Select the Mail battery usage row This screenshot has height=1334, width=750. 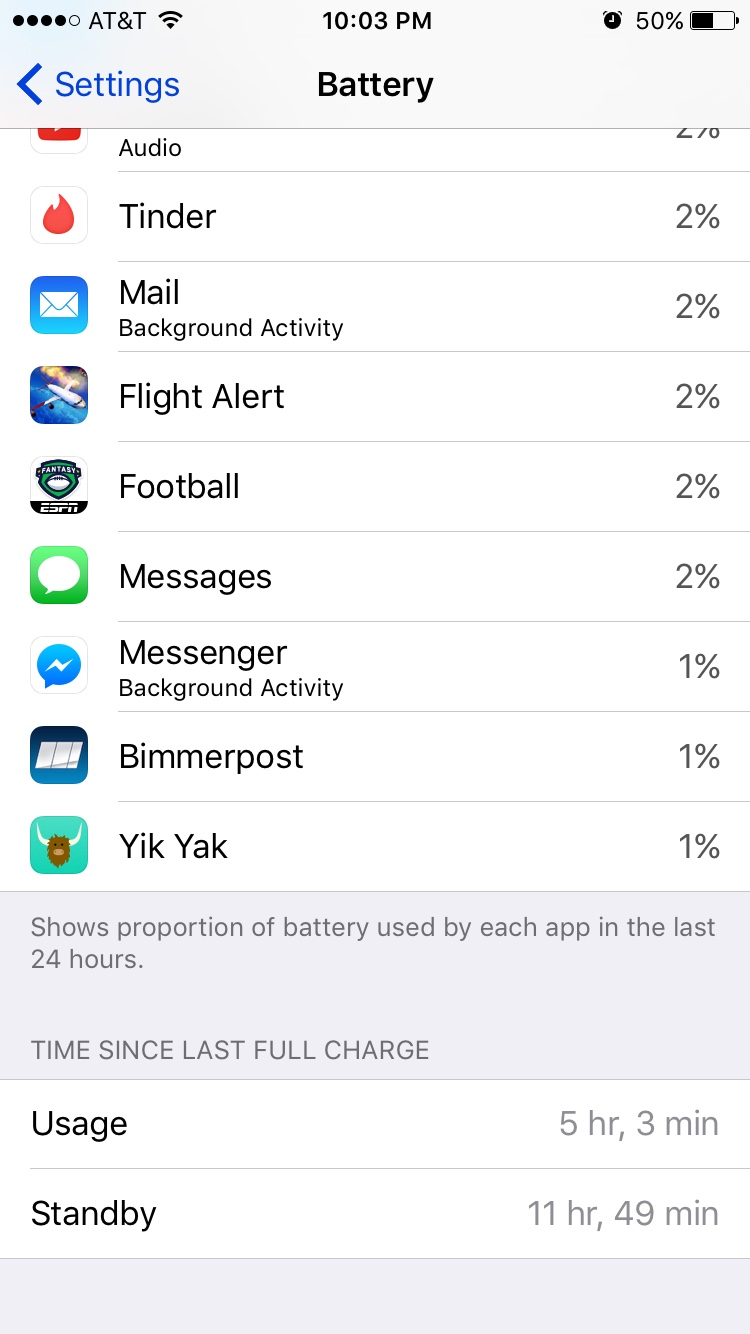tap(375, 307)
